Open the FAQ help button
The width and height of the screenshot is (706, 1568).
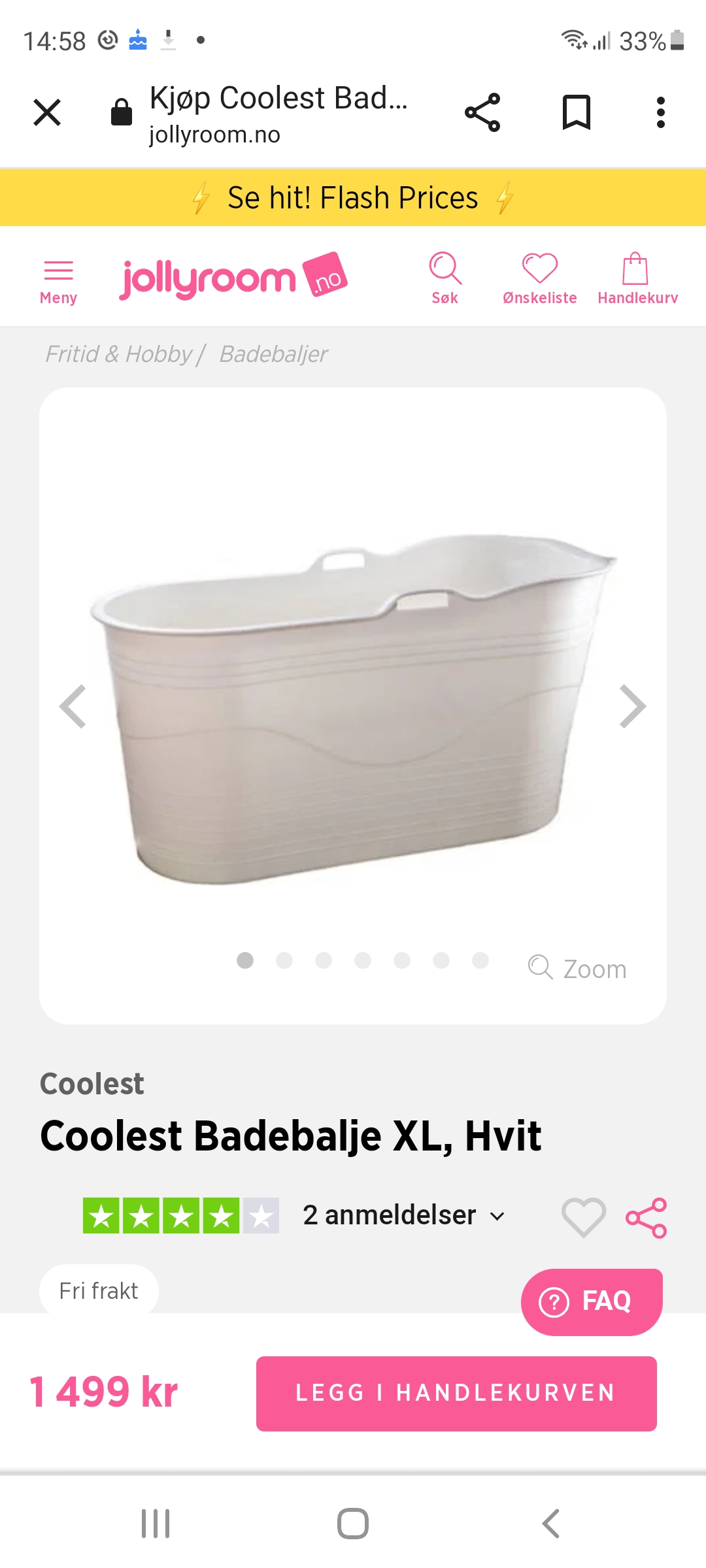coord(592,1302)
